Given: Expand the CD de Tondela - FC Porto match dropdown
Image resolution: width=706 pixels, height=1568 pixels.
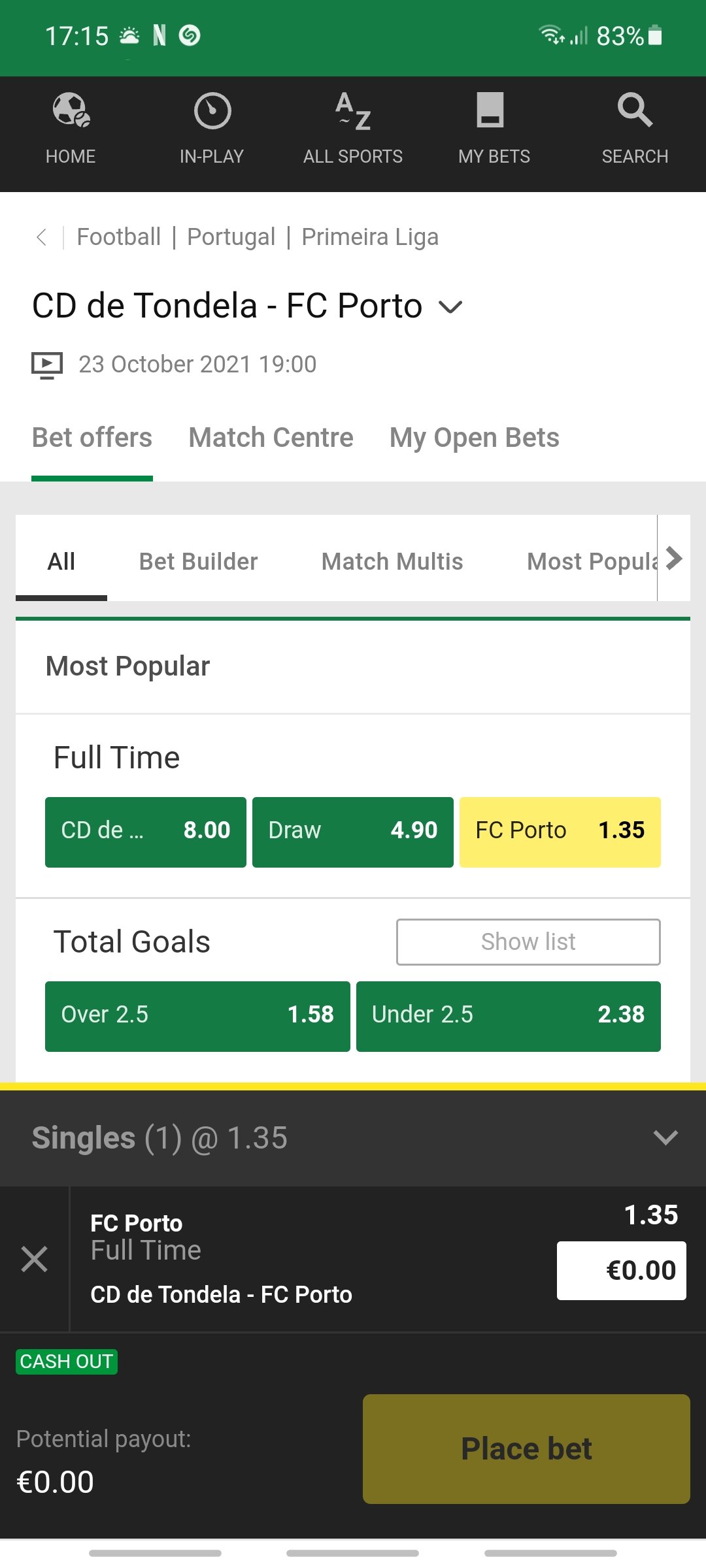Looking at the screenshot, I should coord(450,307).
